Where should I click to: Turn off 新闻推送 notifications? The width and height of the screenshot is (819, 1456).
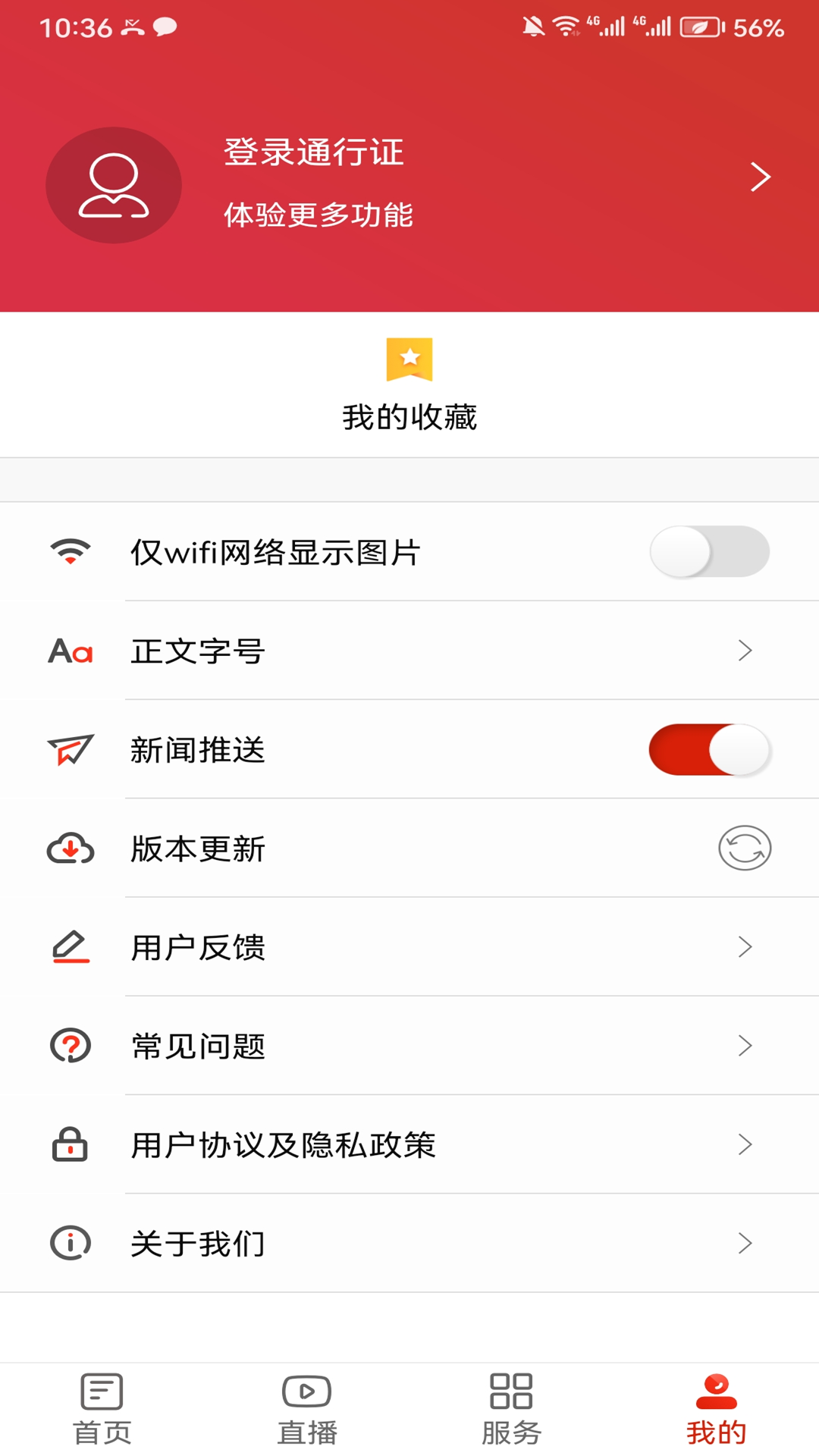(x=709, y=750)
